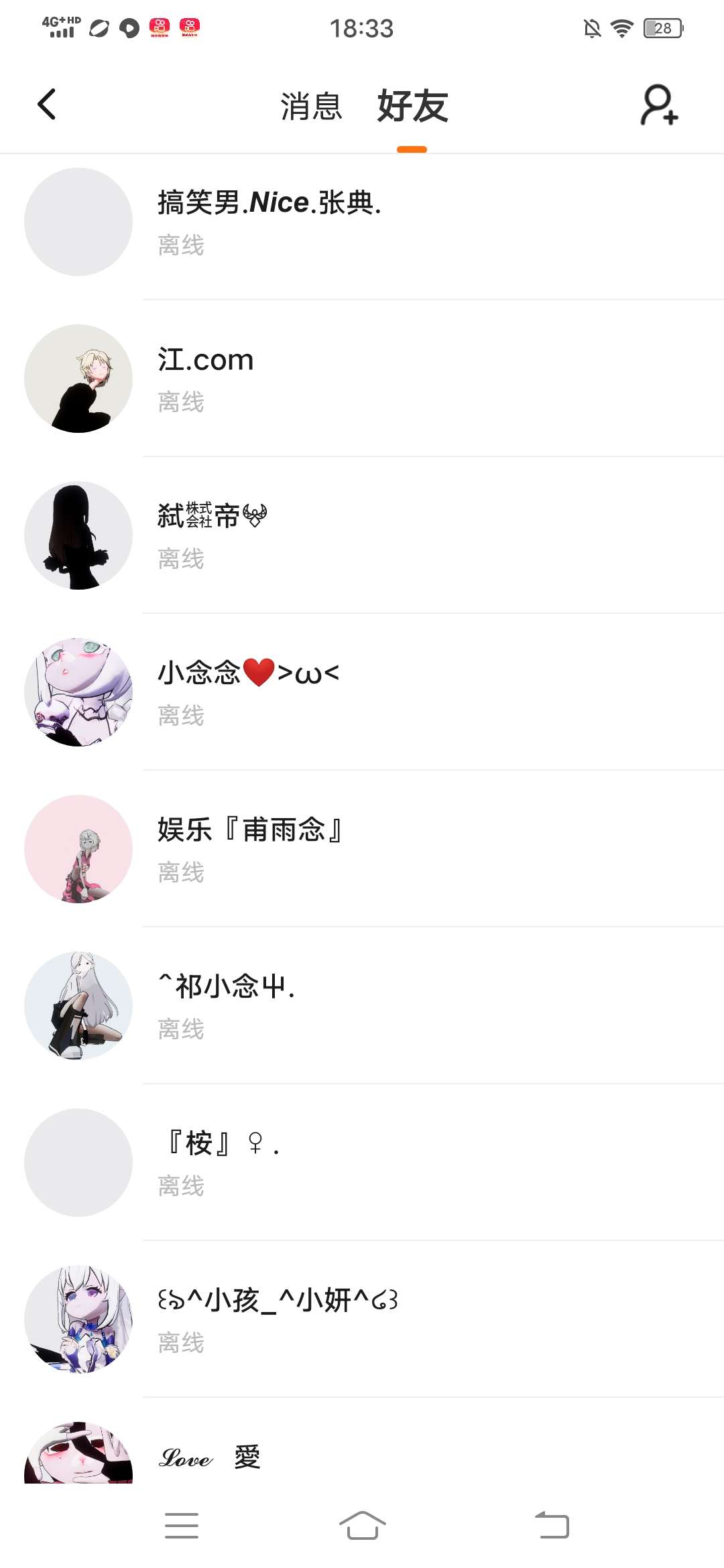Select the 好友 tab
Image resolution: width=724 pixels, height=1568 pixels.
click(412, 107)
